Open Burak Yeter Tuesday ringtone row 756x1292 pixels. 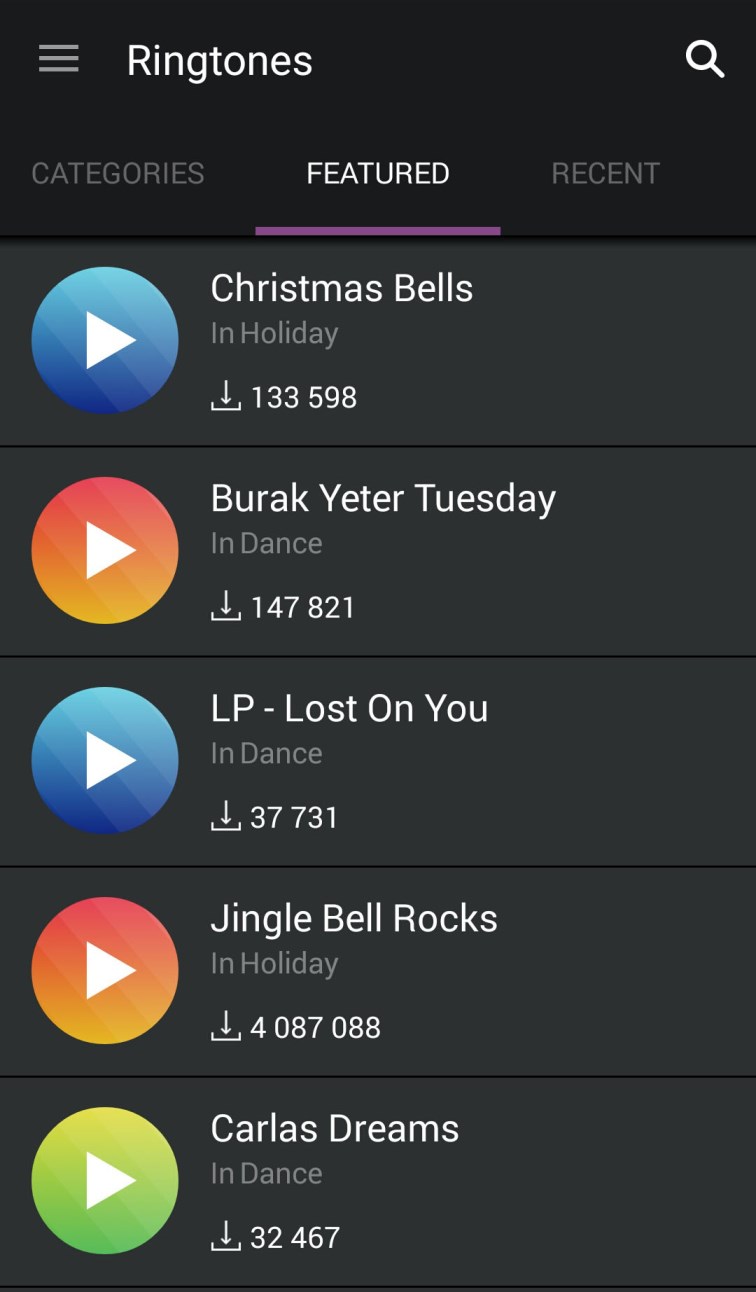[378, 551]
